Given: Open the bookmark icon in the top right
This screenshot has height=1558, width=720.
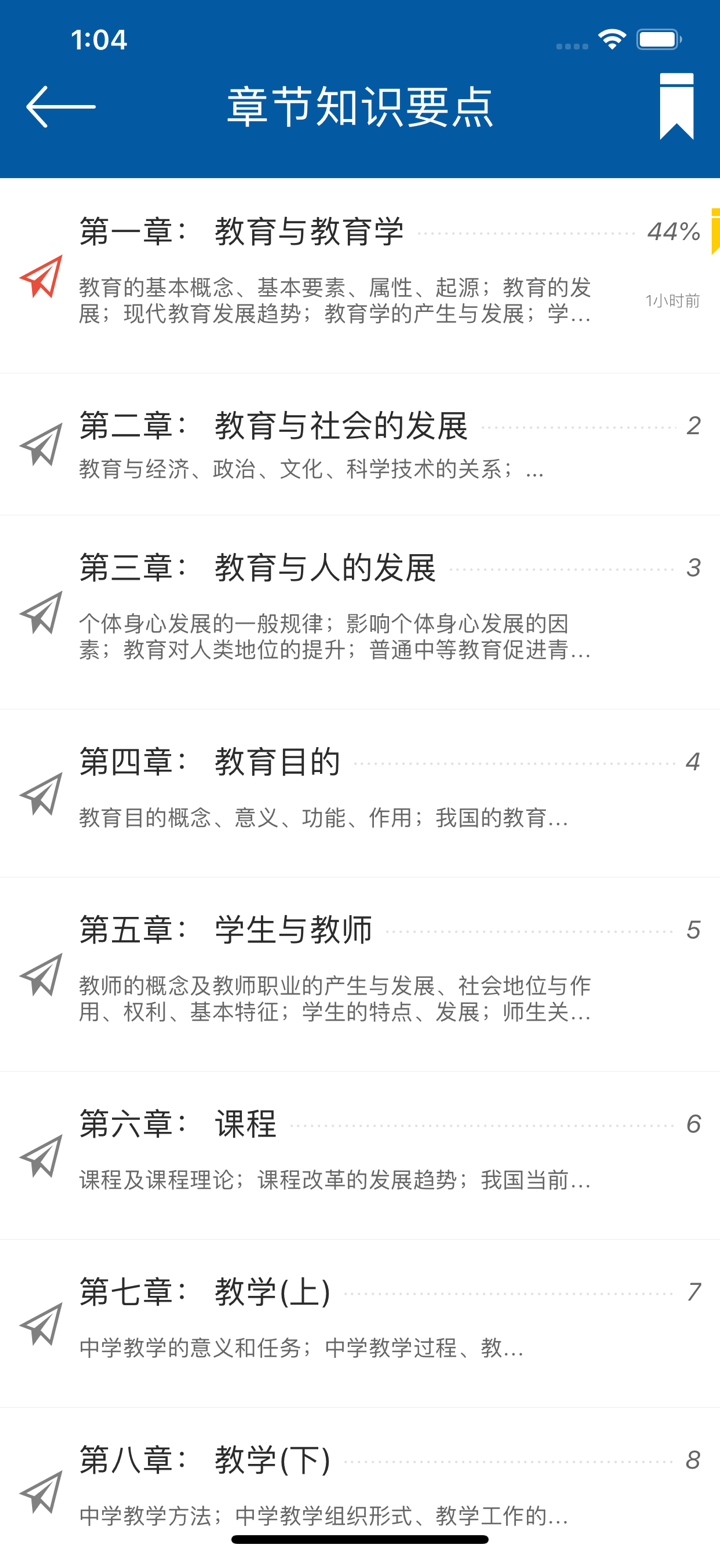Looking at the screenshot, I should tap(676, 105).
